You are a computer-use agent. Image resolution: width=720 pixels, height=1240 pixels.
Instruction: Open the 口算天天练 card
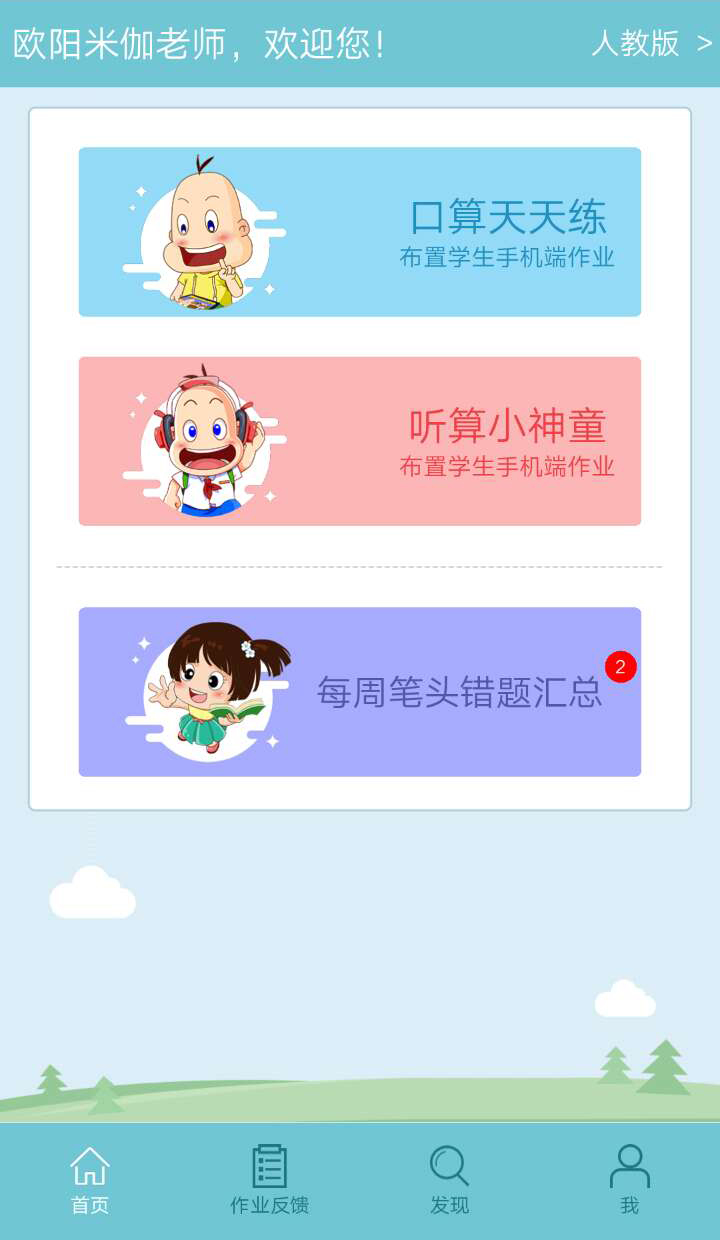click(x=360, y=232)
